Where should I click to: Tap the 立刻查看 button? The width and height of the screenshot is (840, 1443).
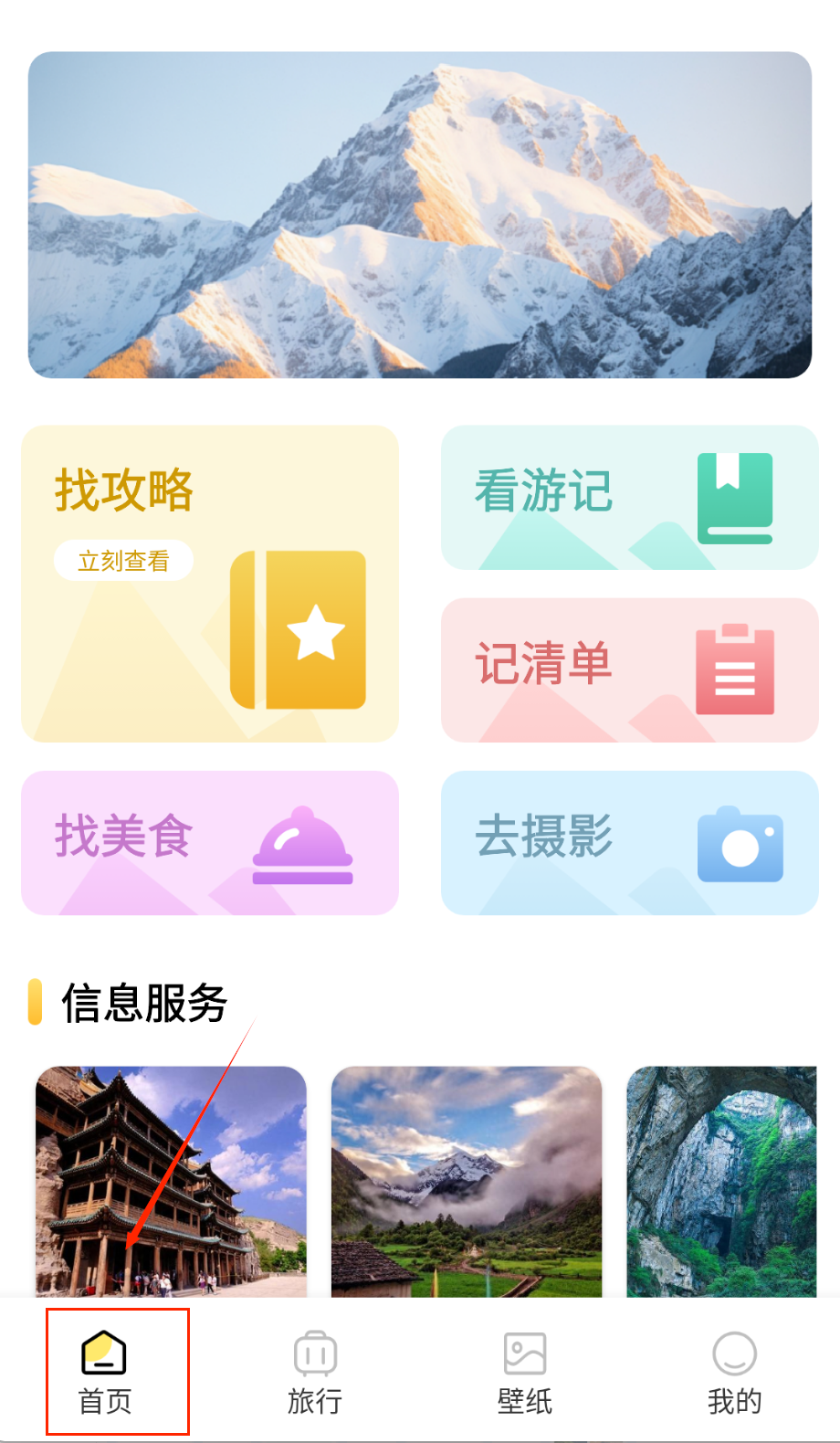(123, 561)
